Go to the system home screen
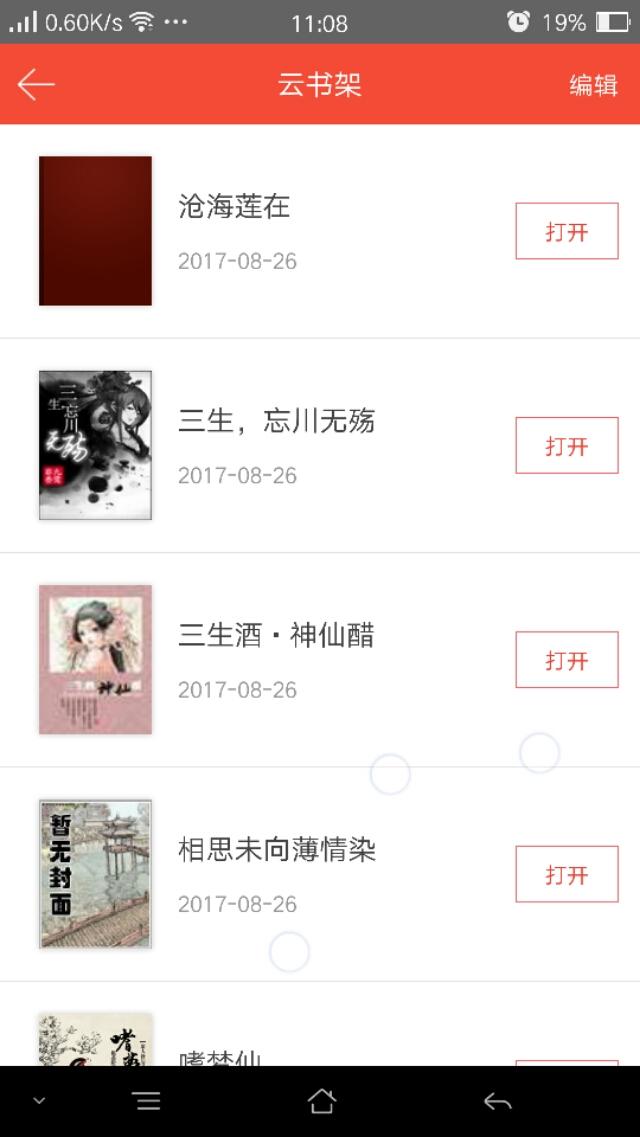 [322, 1101]
